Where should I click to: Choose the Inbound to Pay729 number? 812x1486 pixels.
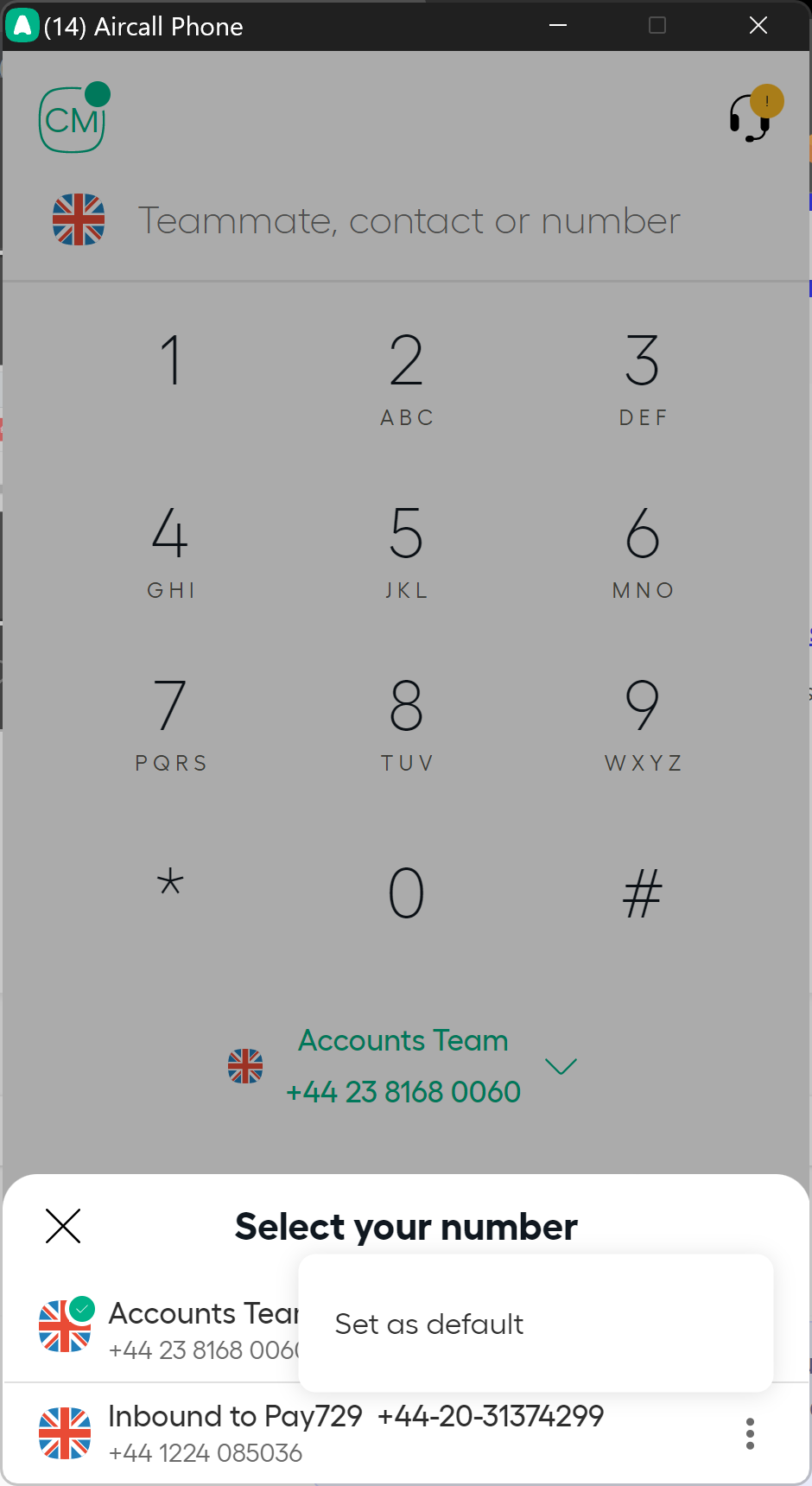pos(354,1432)
